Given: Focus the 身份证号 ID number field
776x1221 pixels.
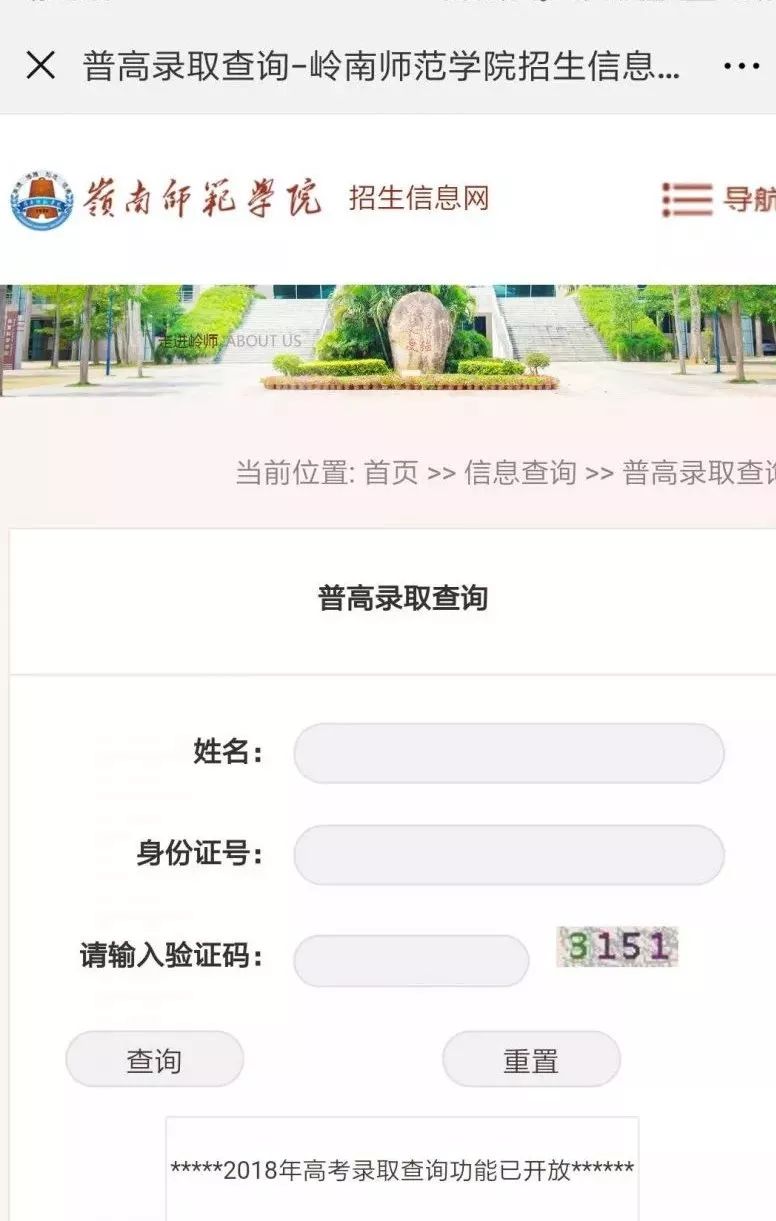Looking at the screenshot, I should [508, 855].
